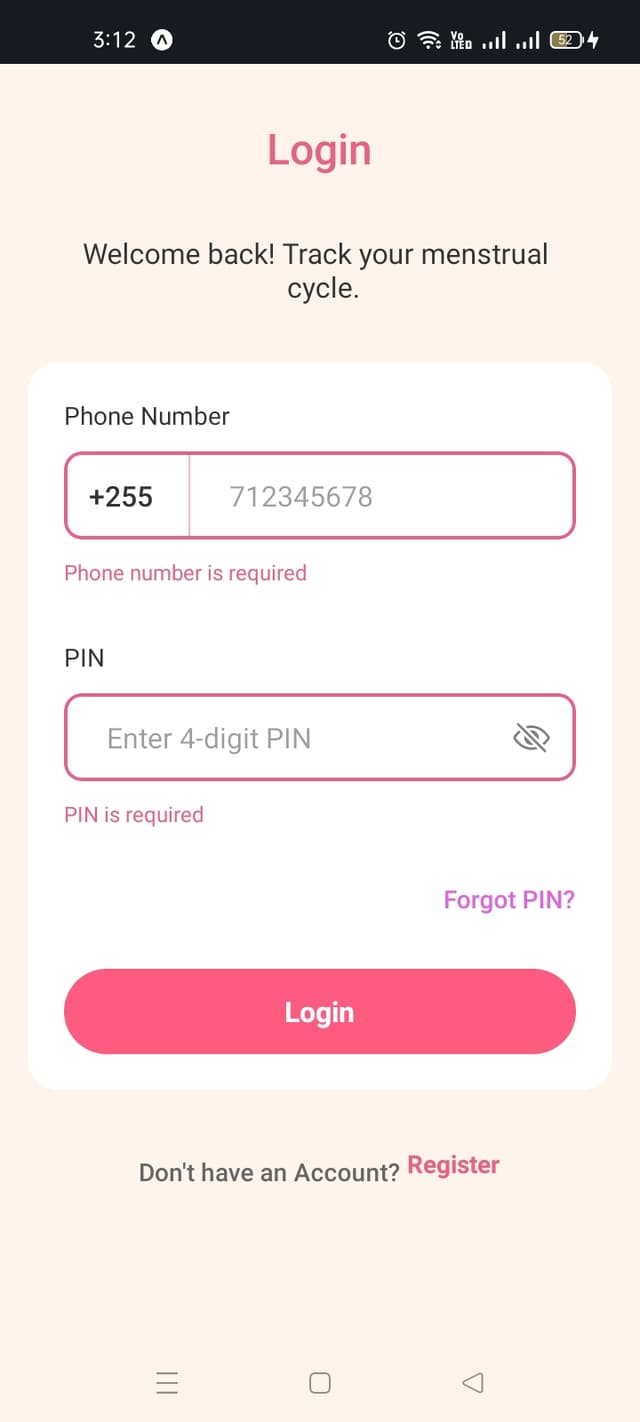Focus the 4-digit PIN field
Image resolution: width=640 pixels, height=1422 pixels.
point(290,738)
